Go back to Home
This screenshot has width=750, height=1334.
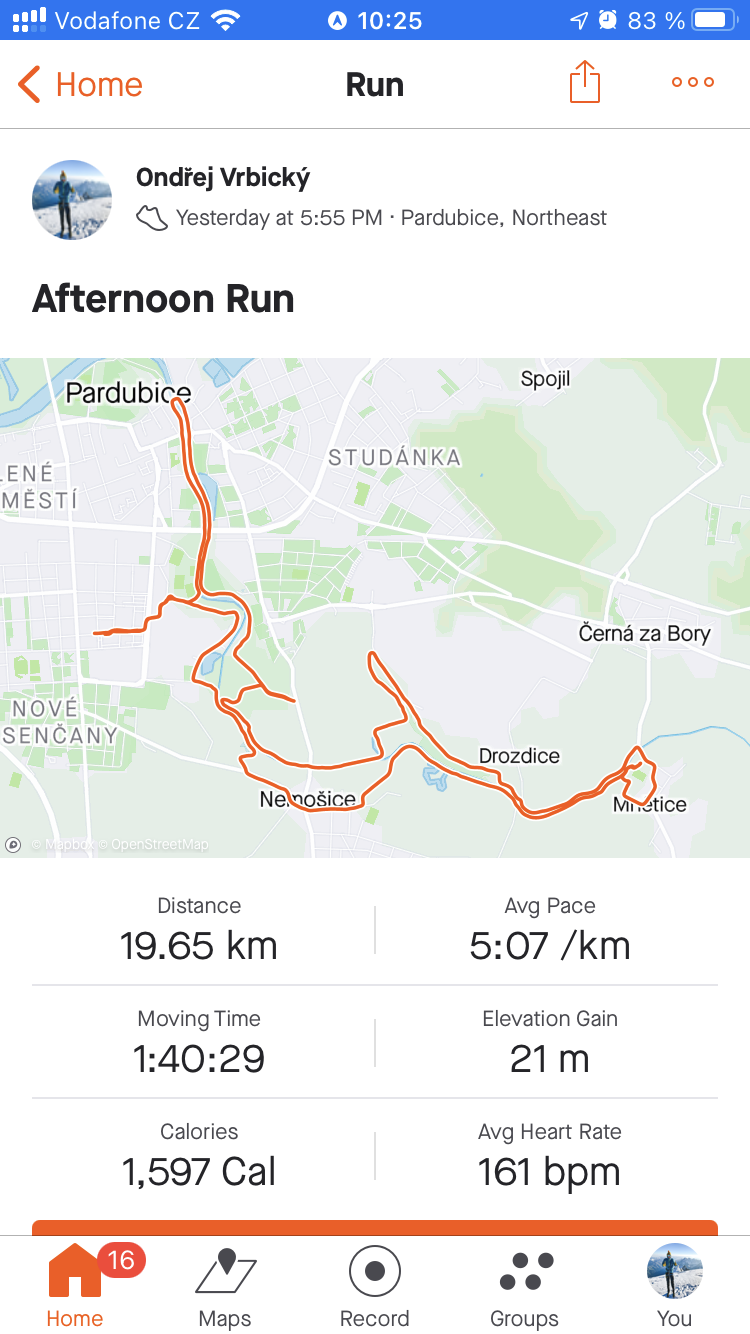pos(81,84)
